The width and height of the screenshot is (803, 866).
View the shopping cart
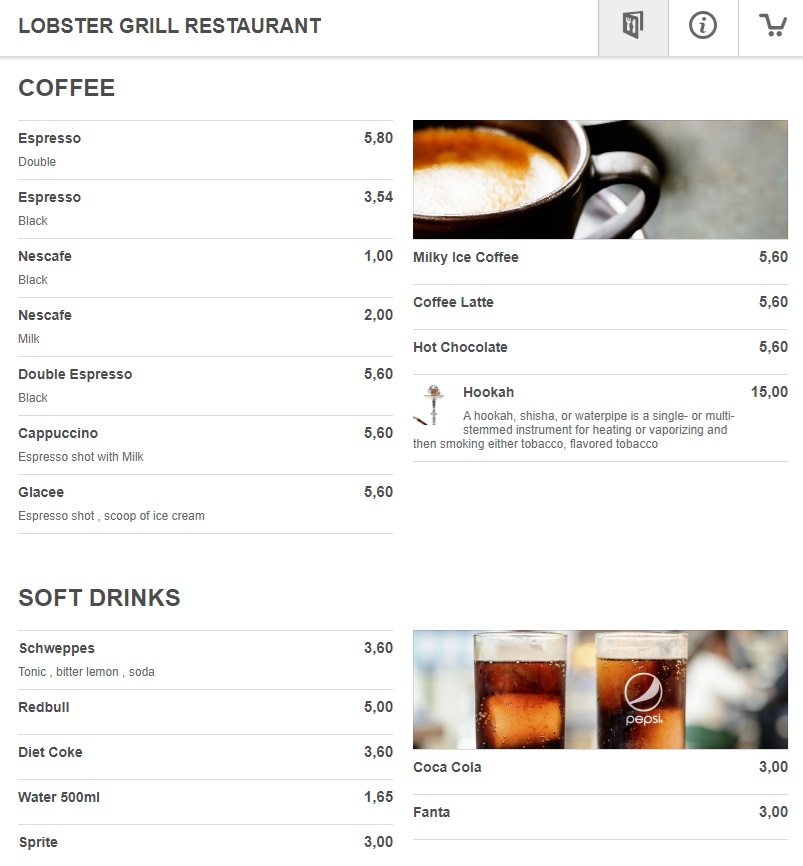[x=772, y=27]
